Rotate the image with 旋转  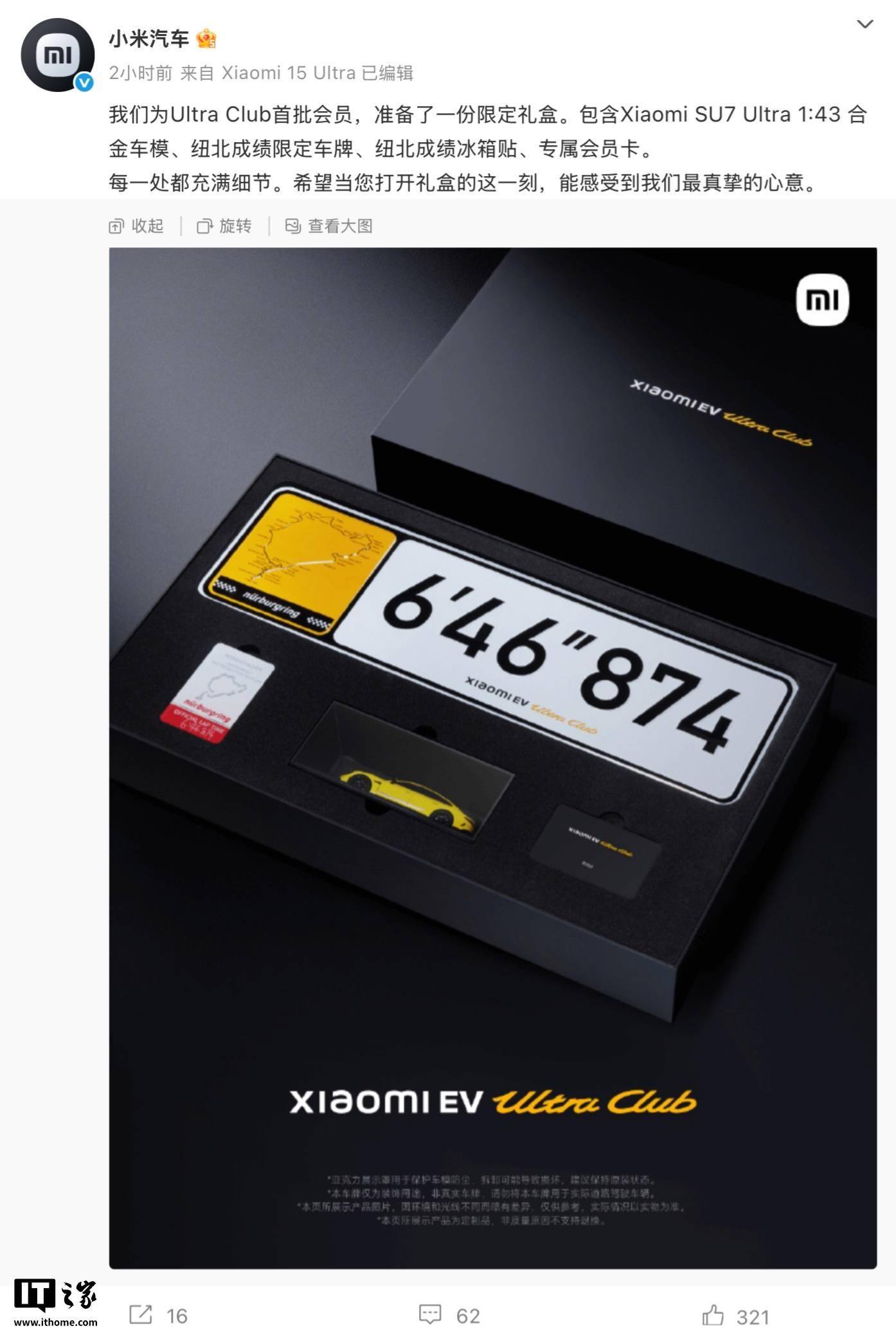pos(224,226)
